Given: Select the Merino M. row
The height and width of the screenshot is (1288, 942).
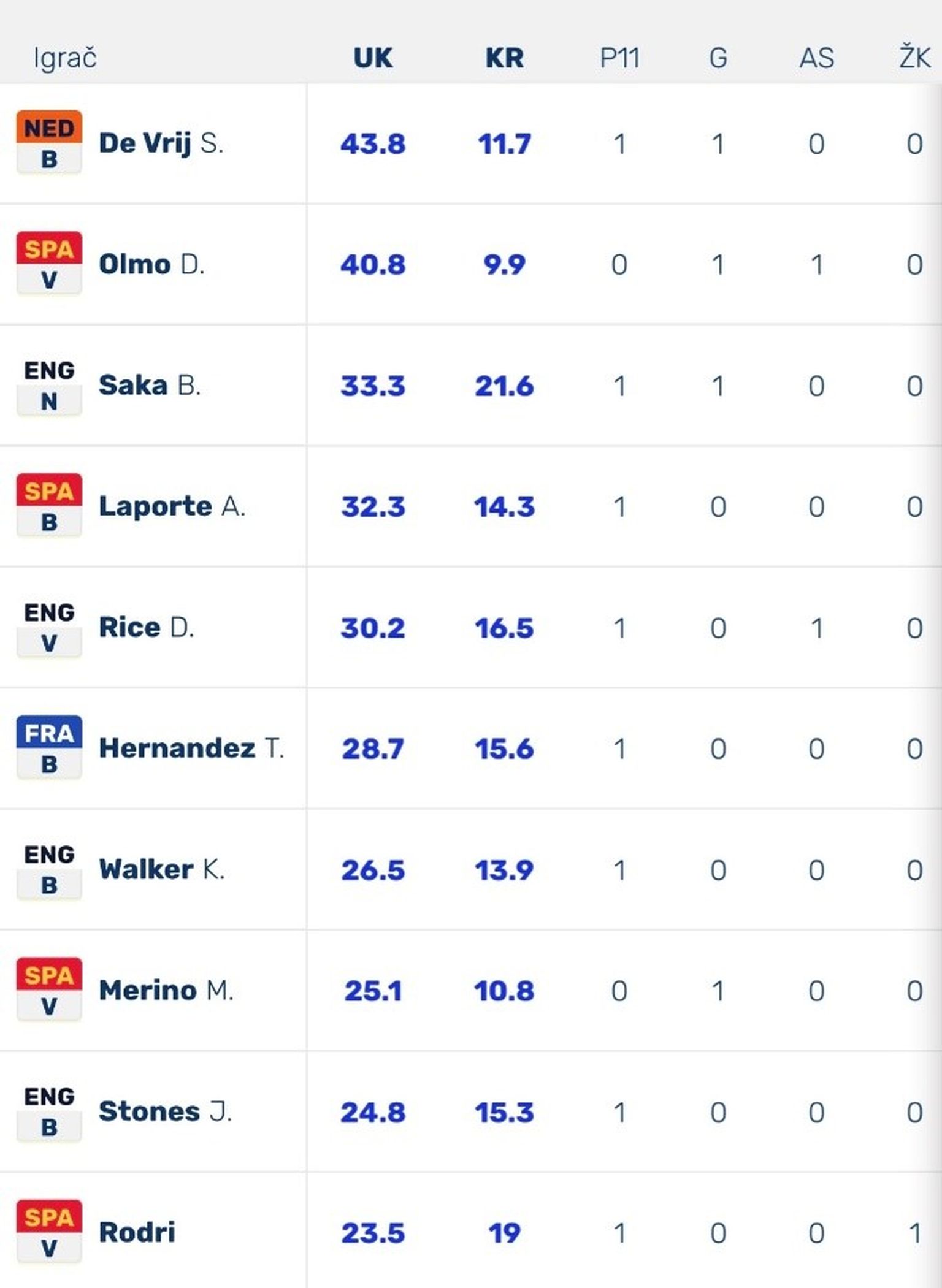Looking at the screenshot, I should click(x=166, y=990).
